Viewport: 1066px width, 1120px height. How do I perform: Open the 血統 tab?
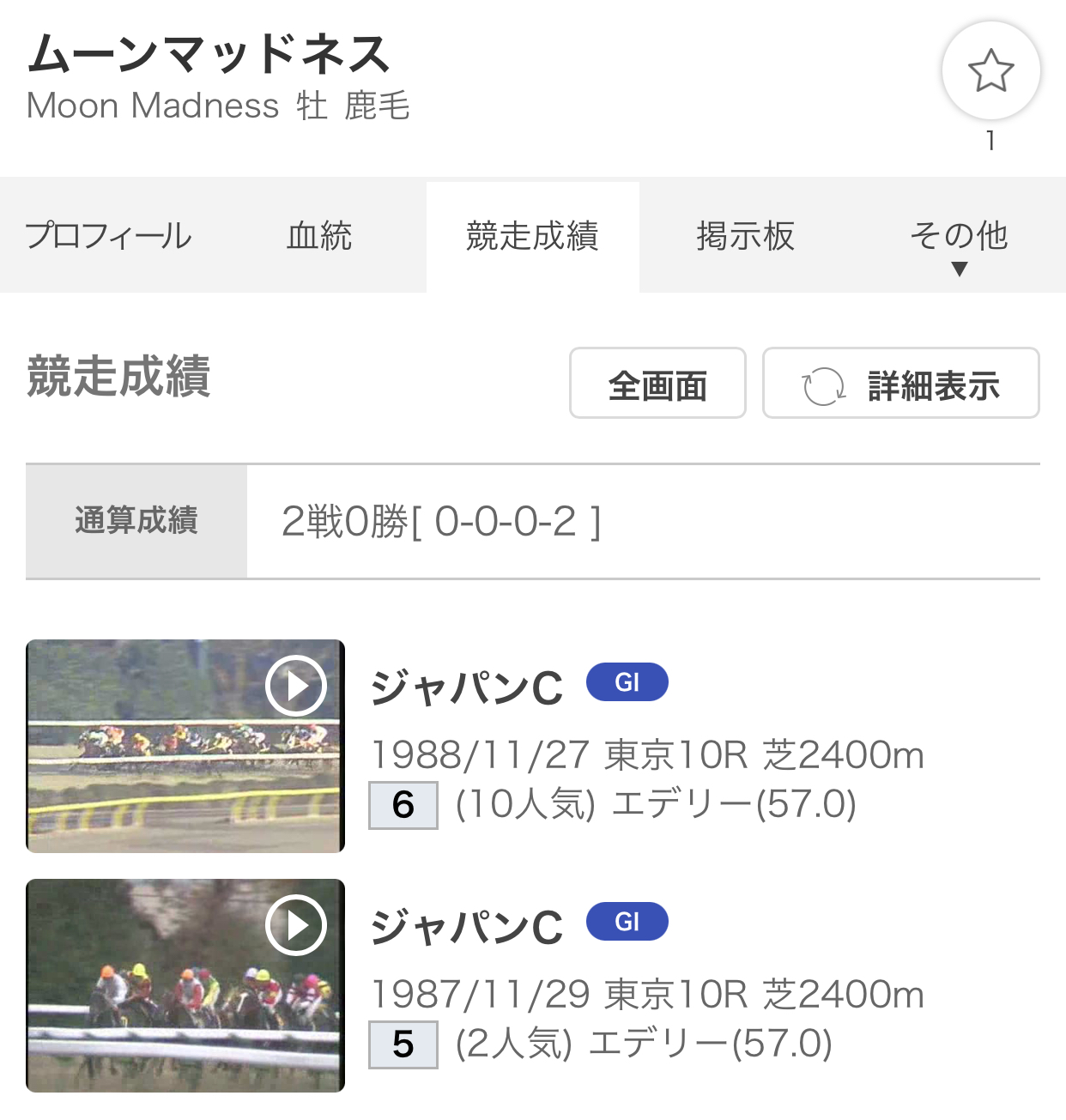tap(319, 236)
